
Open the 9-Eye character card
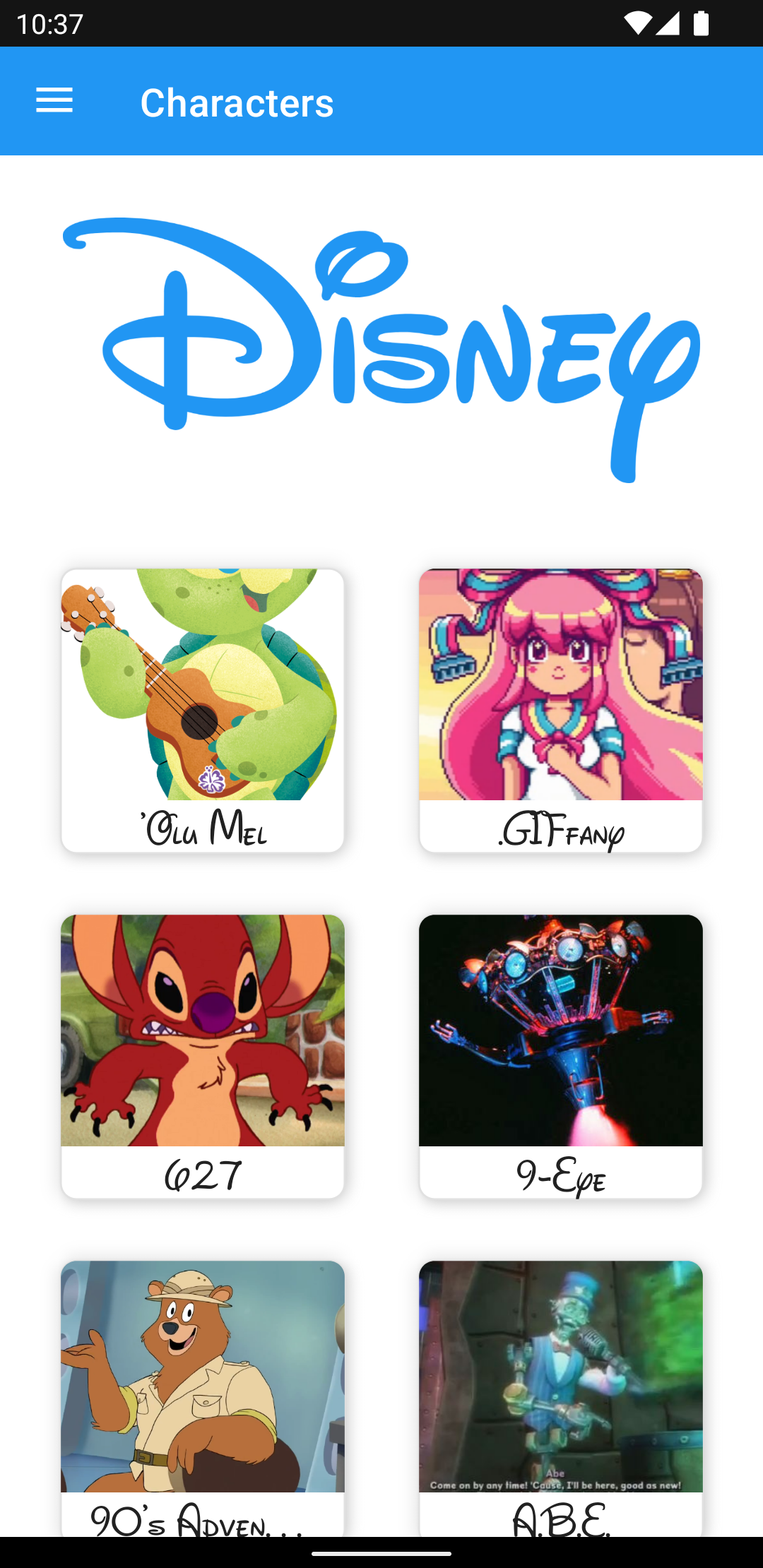pyautogui.click(x=560, y=1056)
